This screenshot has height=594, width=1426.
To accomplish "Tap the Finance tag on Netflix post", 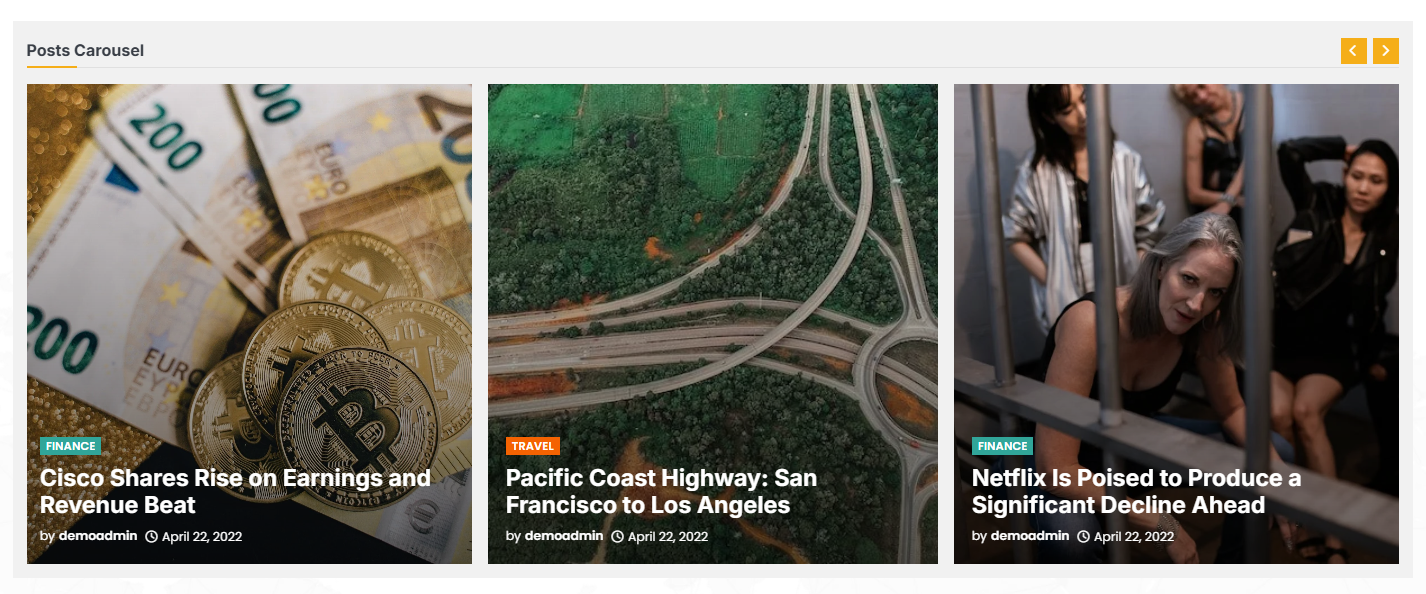I will coord(1002,446).
